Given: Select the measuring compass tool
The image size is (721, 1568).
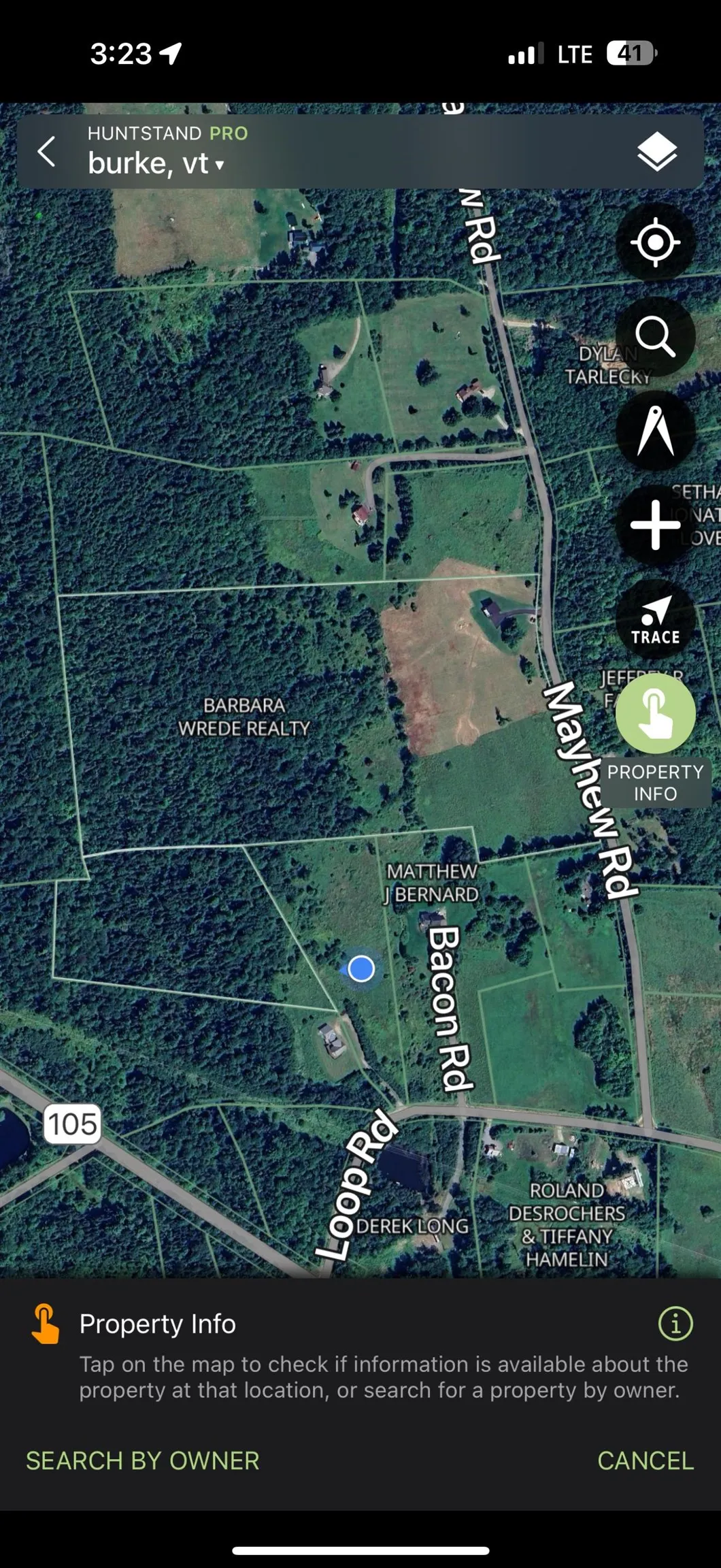Looking at the screenshot, I should 655,430.
